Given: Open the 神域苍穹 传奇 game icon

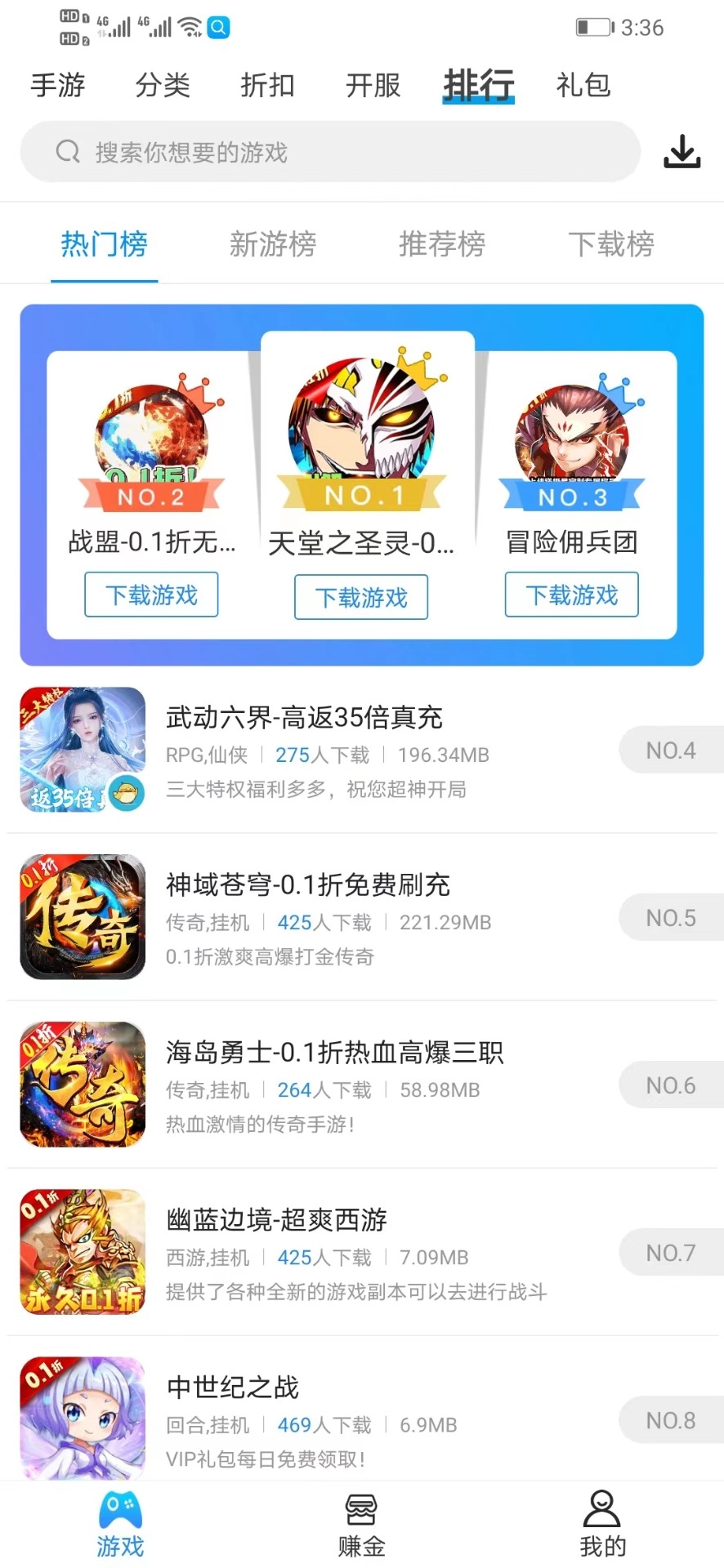Looking at the screenshot, I should coord(81,916).
